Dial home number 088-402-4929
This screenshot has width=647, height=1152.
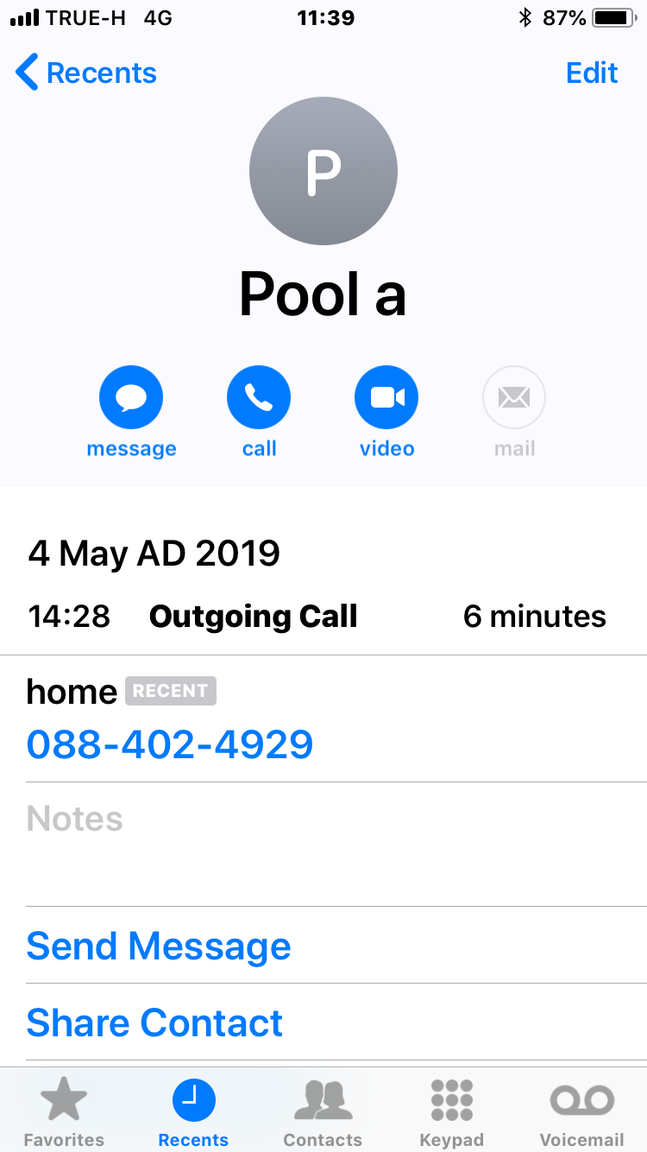click(170, 744)
